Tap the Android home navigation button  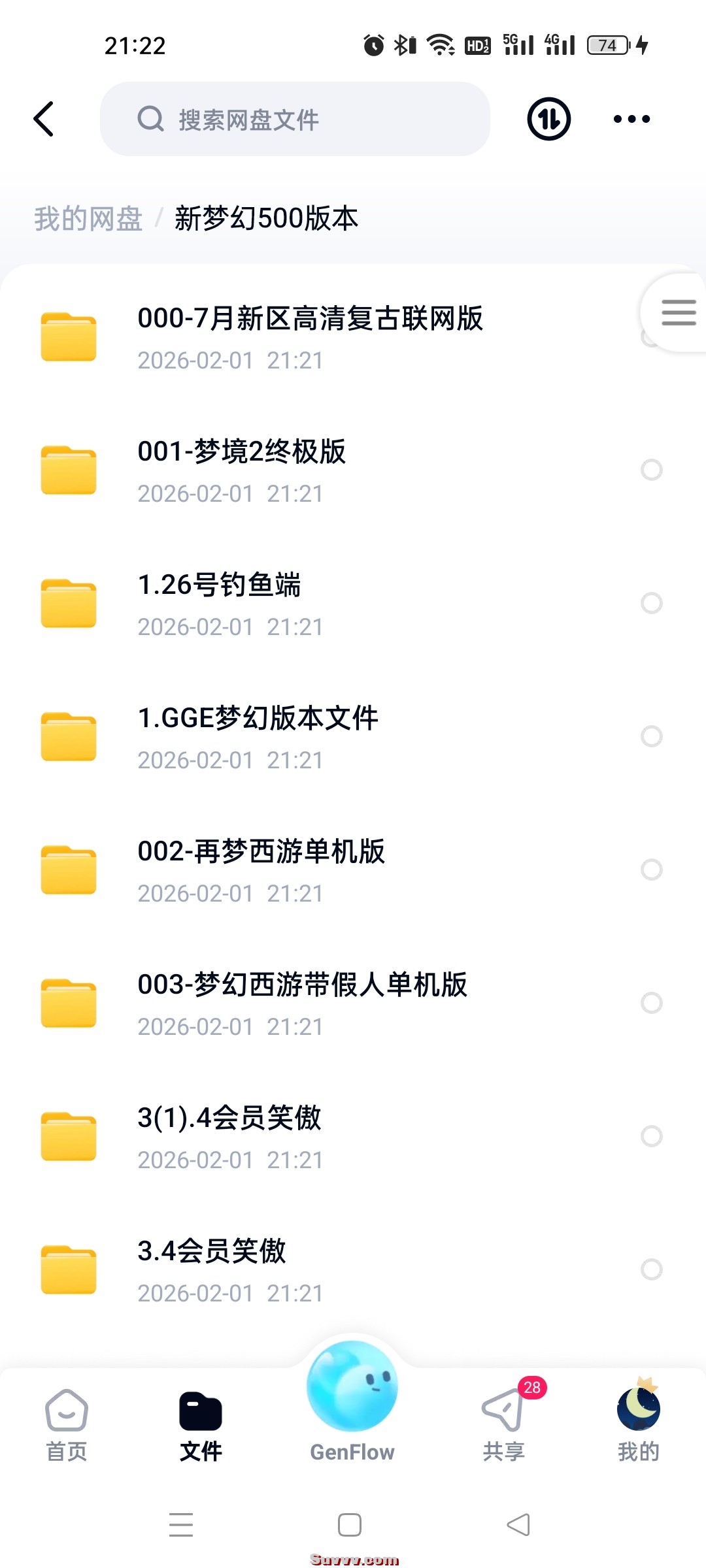click(349, 1524)
